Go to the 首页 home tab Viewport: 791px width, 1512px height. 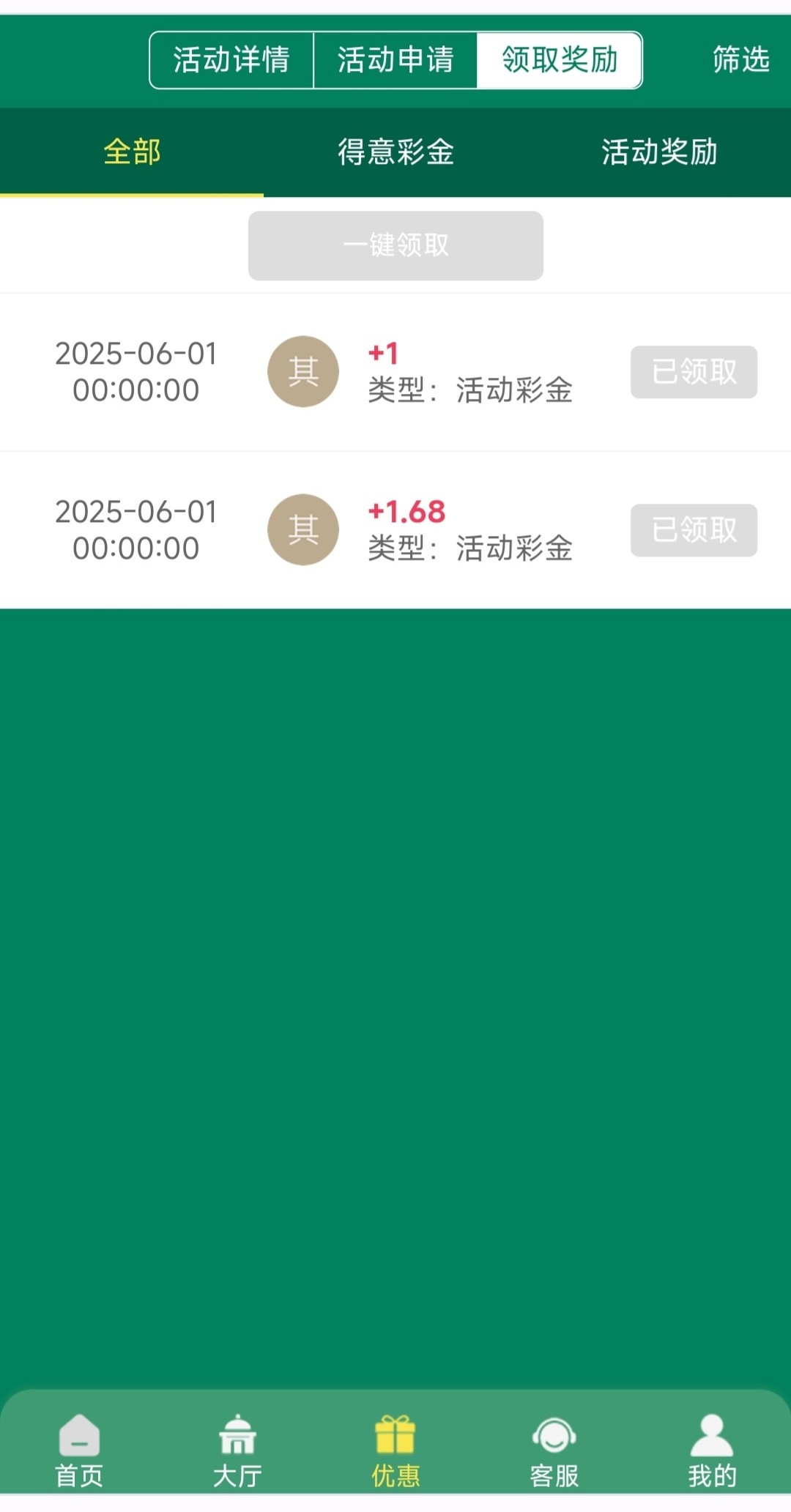pos(79,1451)
